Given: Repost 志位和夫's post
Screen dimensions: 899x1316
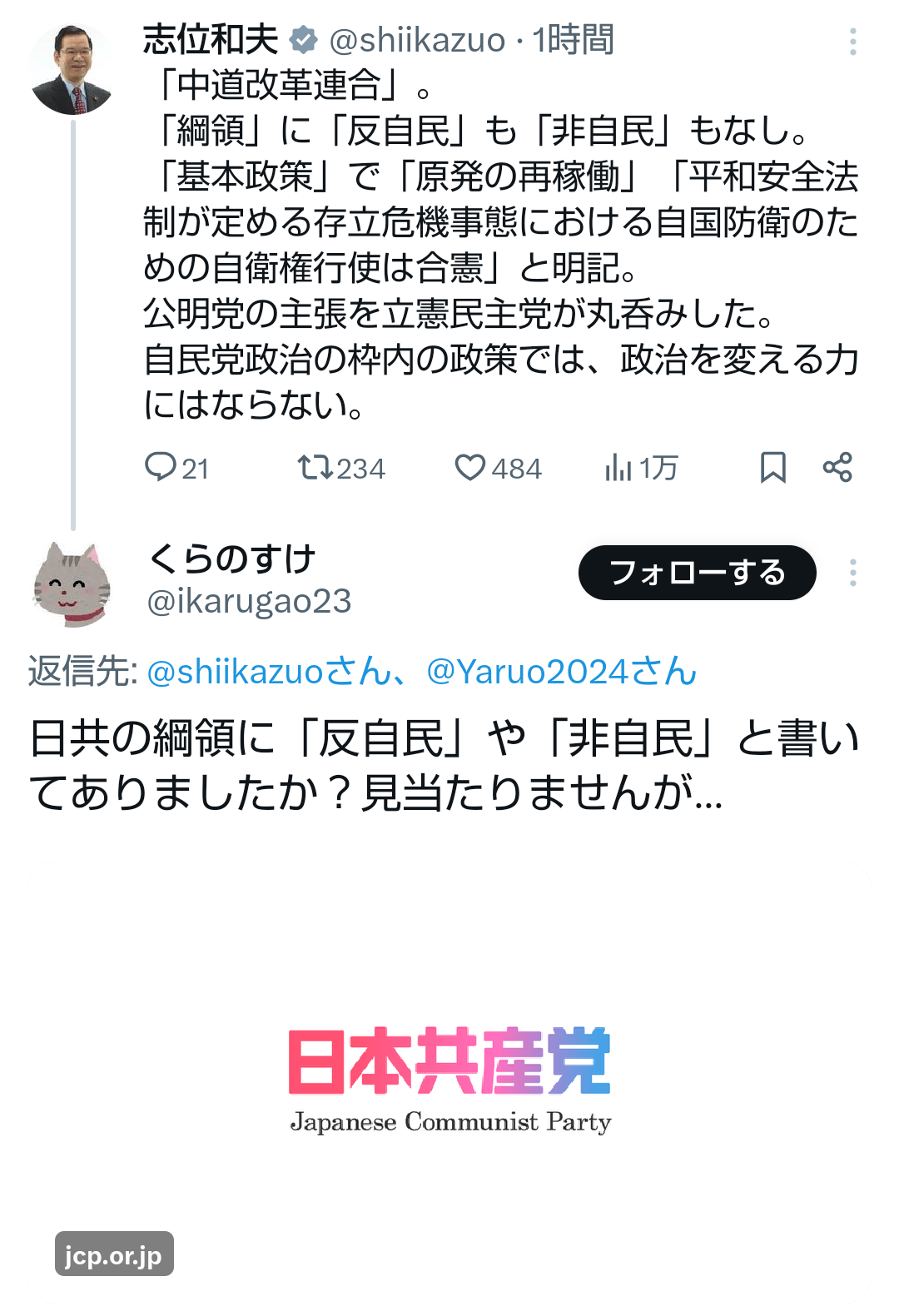Looking at the screenshot, I should [x=315, y=468].
